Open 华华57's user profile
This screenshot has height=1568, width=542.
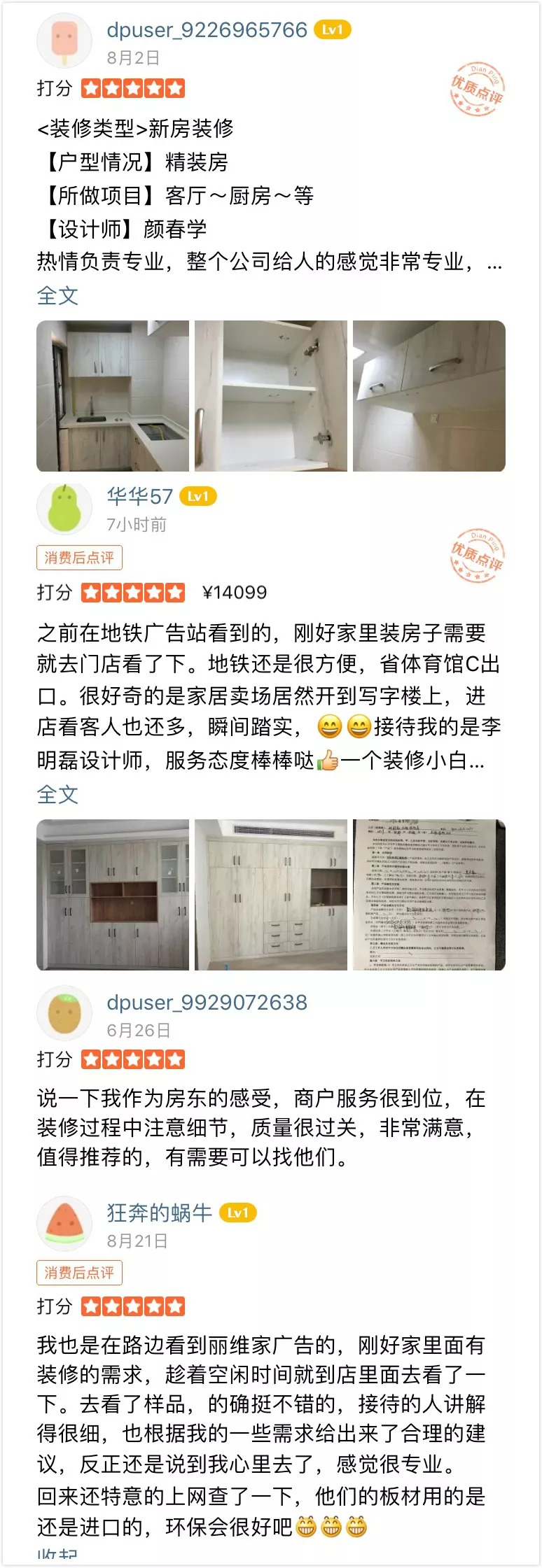click(140, 497)
